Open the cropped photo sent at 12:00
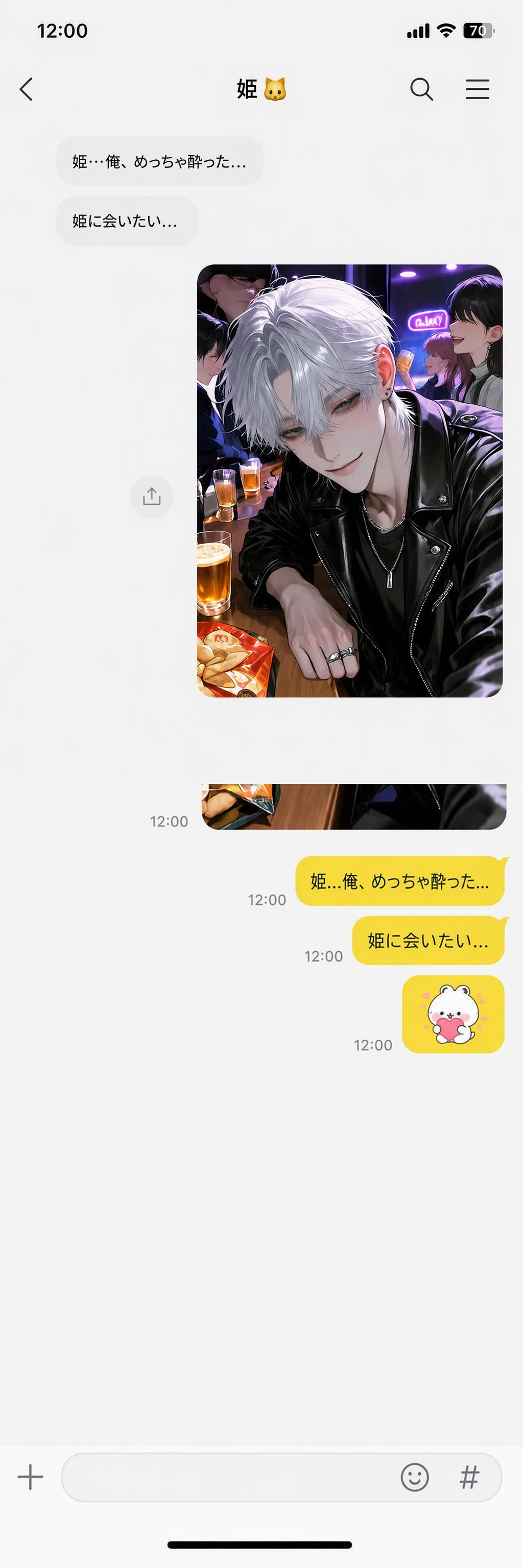The image size is (523, 1568). pyautogui.click(x=354, y=806)
